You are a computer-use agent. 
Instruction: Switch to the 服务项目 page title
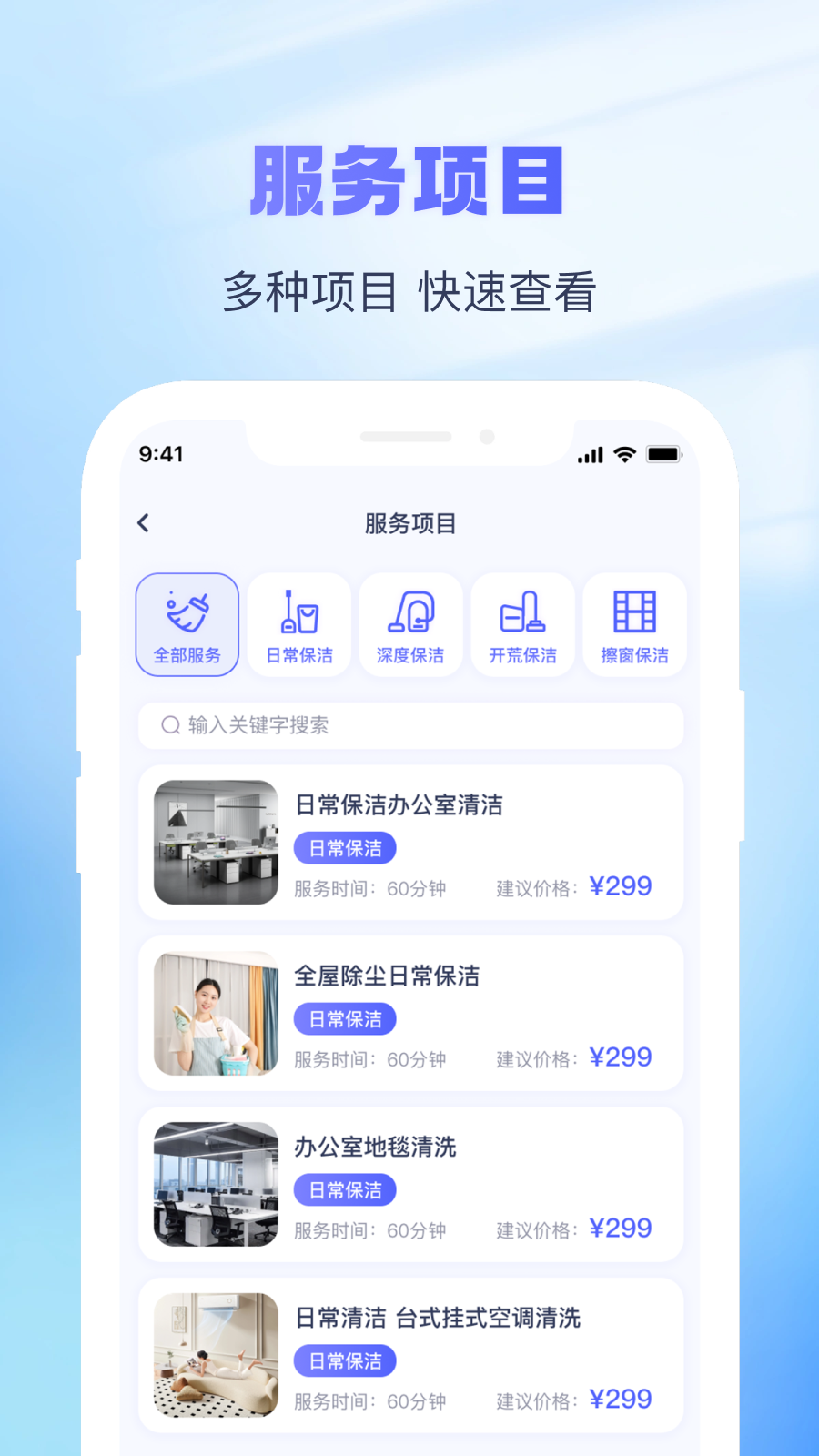tap(409, 523)
